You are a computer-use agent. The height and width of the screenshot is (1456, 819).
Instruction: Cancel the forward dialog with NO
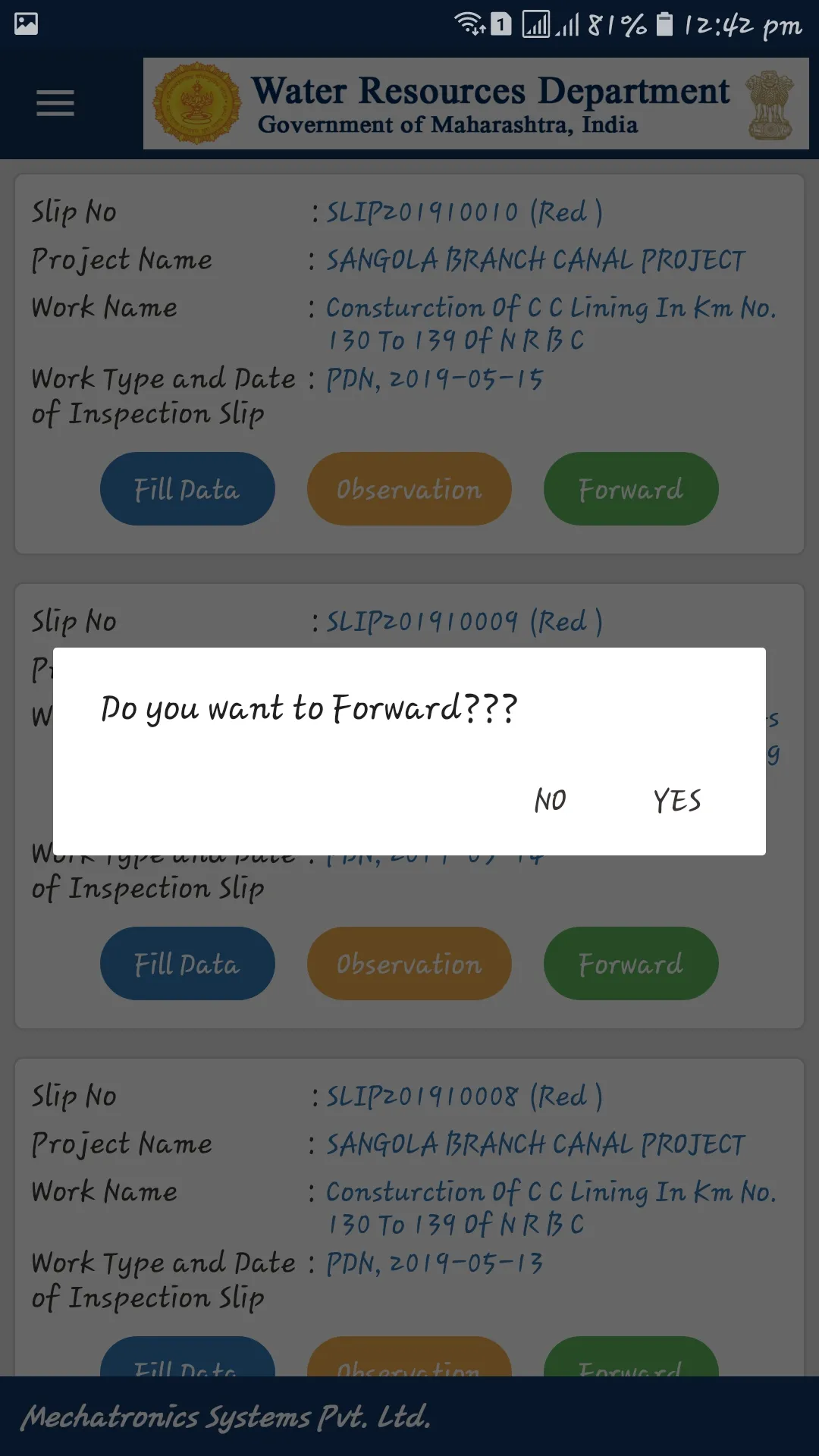(551, 799)
